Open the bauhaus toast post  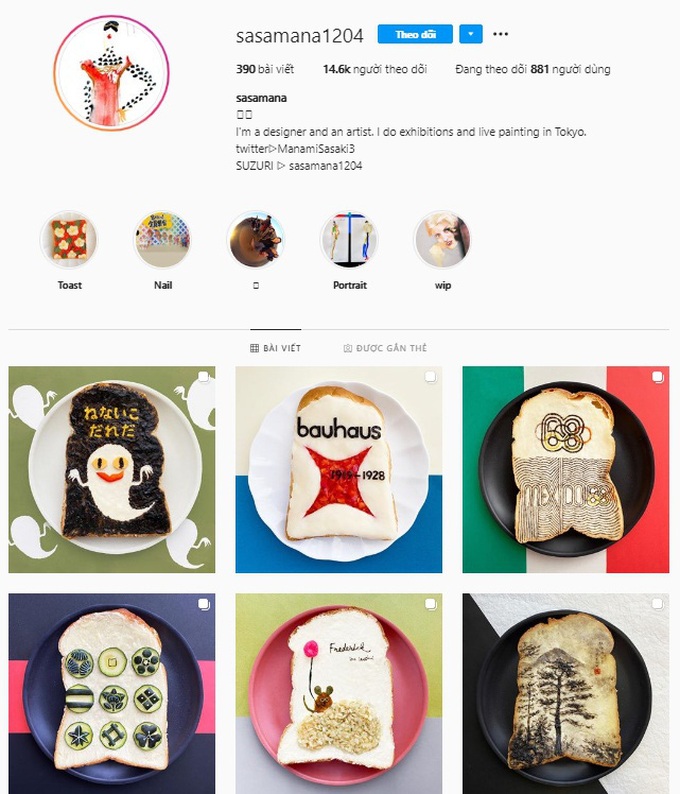[x=339, y=469]
